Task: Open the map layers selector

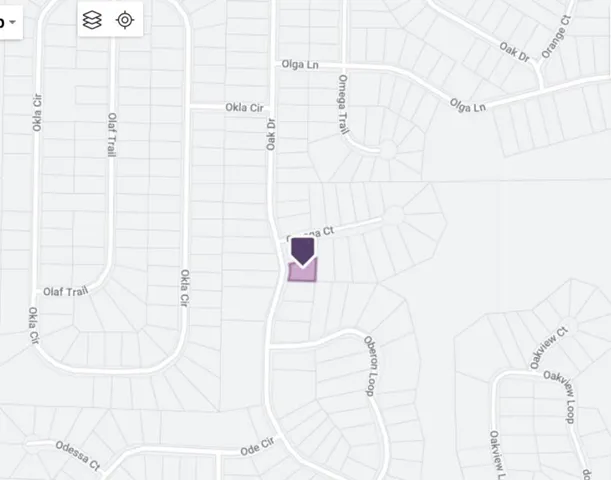Action: 93,20
